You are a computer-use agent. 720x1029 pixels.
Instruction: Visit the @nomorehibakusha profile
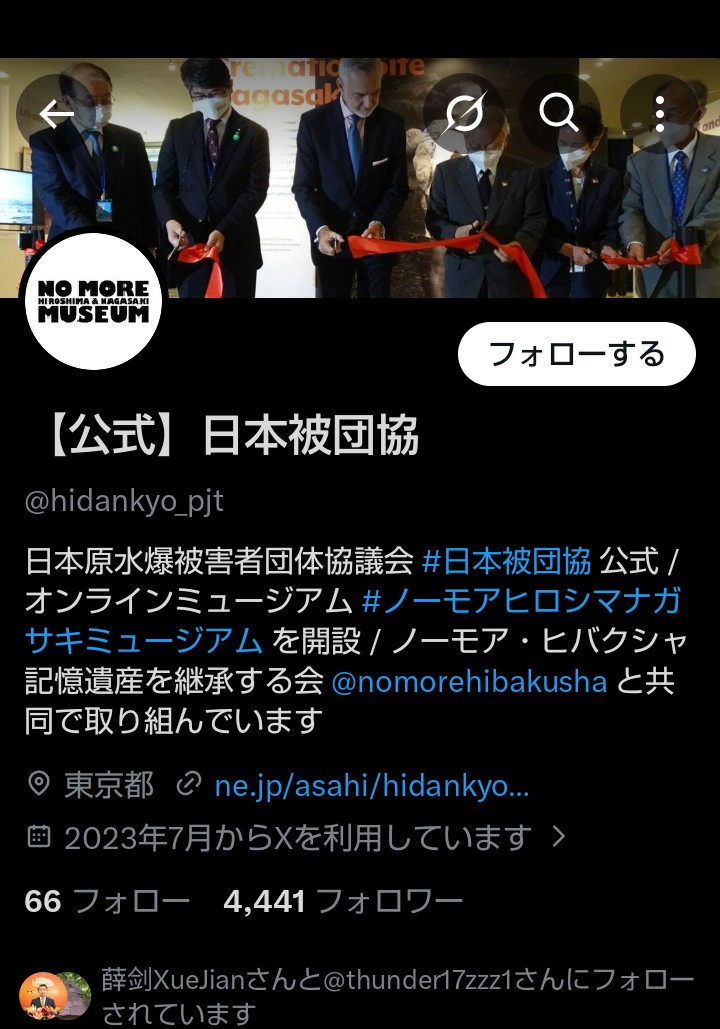(468, 681)
